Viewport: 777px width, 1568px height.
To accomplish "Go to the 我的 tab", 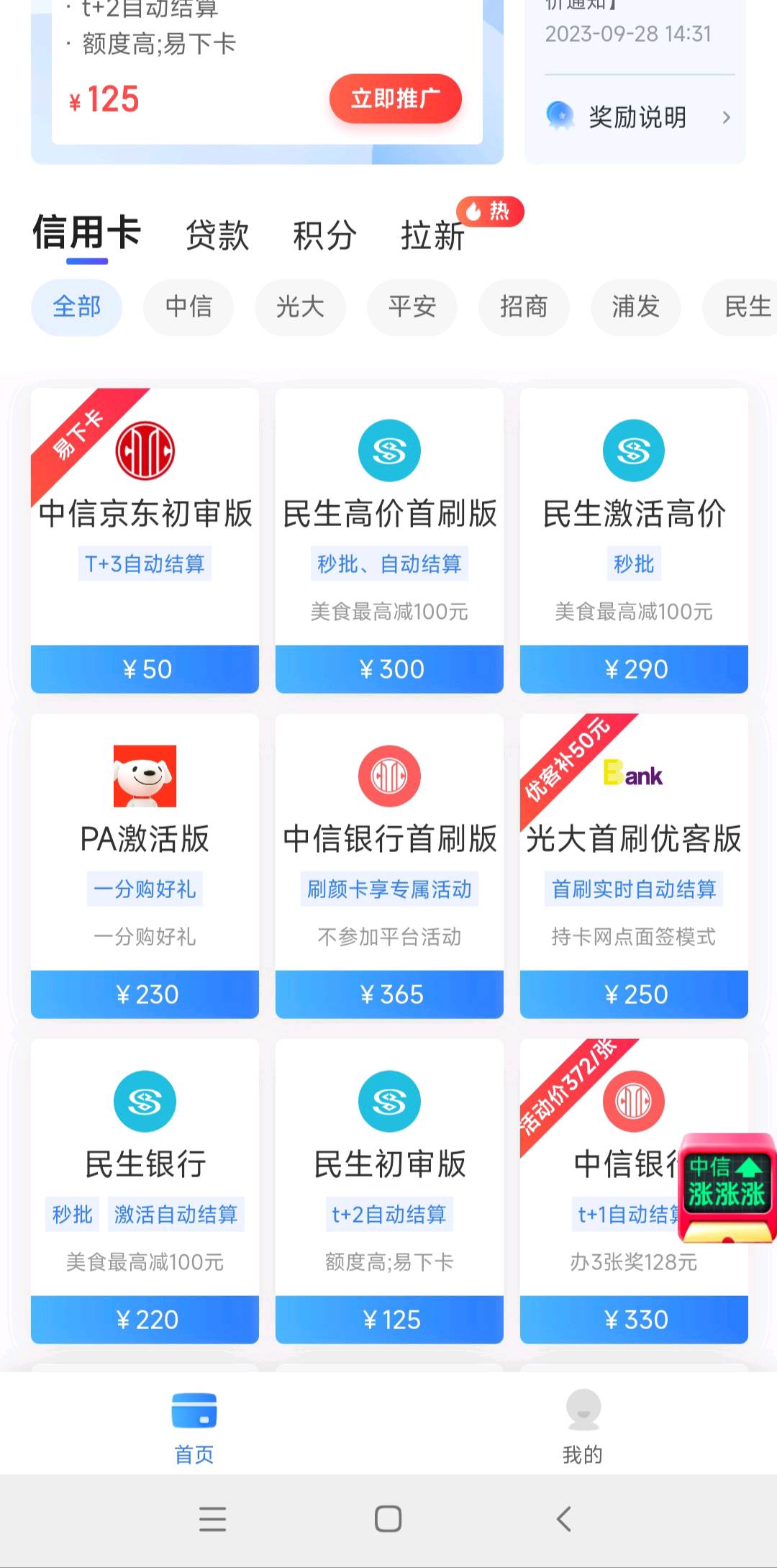I will tap(583, 1426).
